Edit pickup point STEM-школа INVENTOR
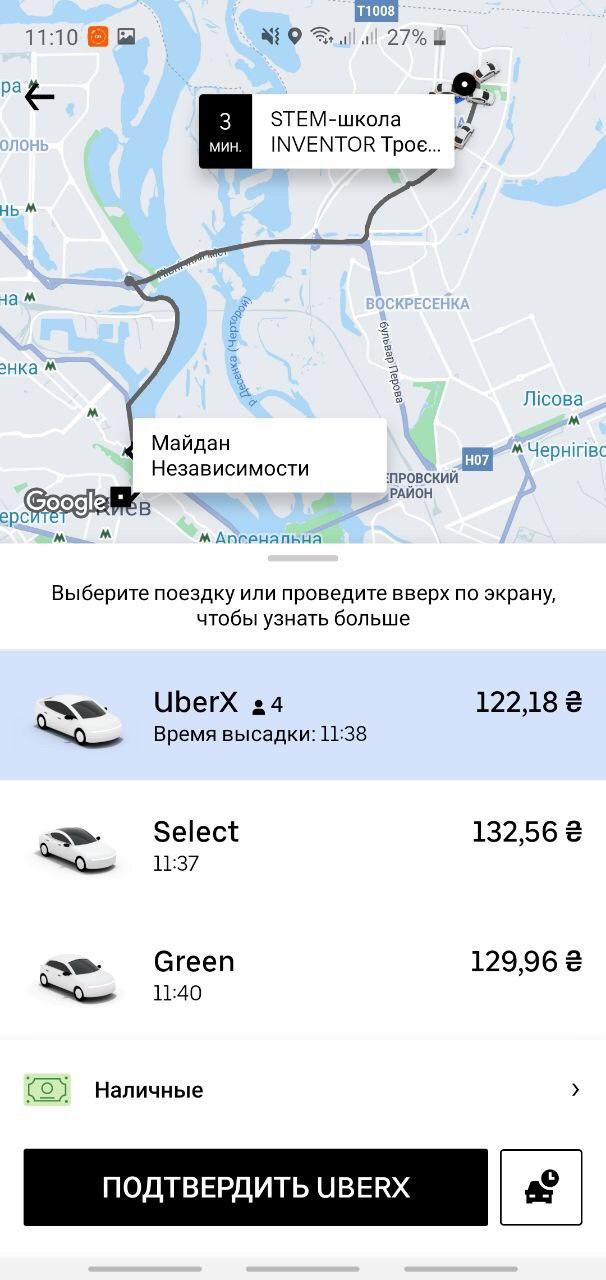 point(352,132)
